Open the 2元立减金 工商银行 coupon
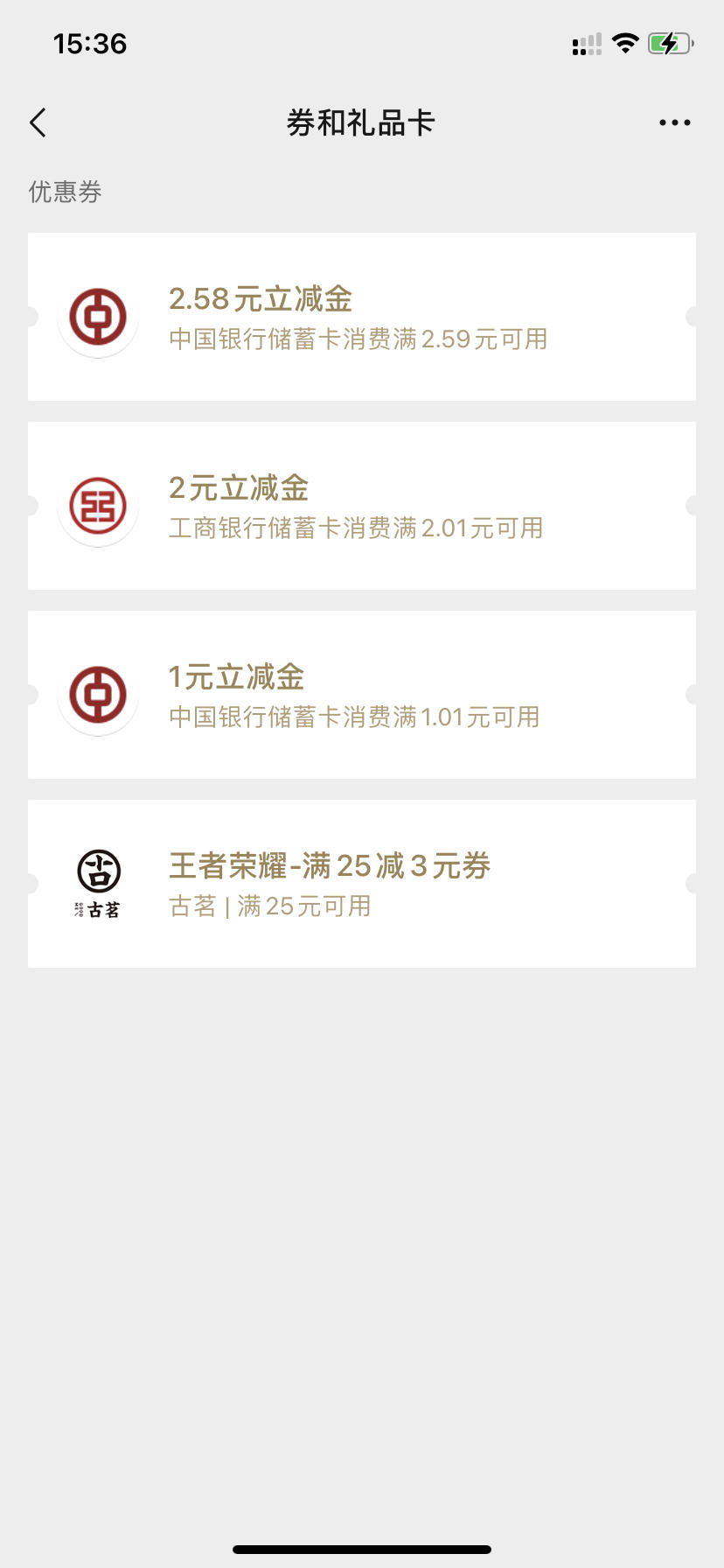Image resolution: width=724 pixels, height=1568 pixels. (362, 506)
